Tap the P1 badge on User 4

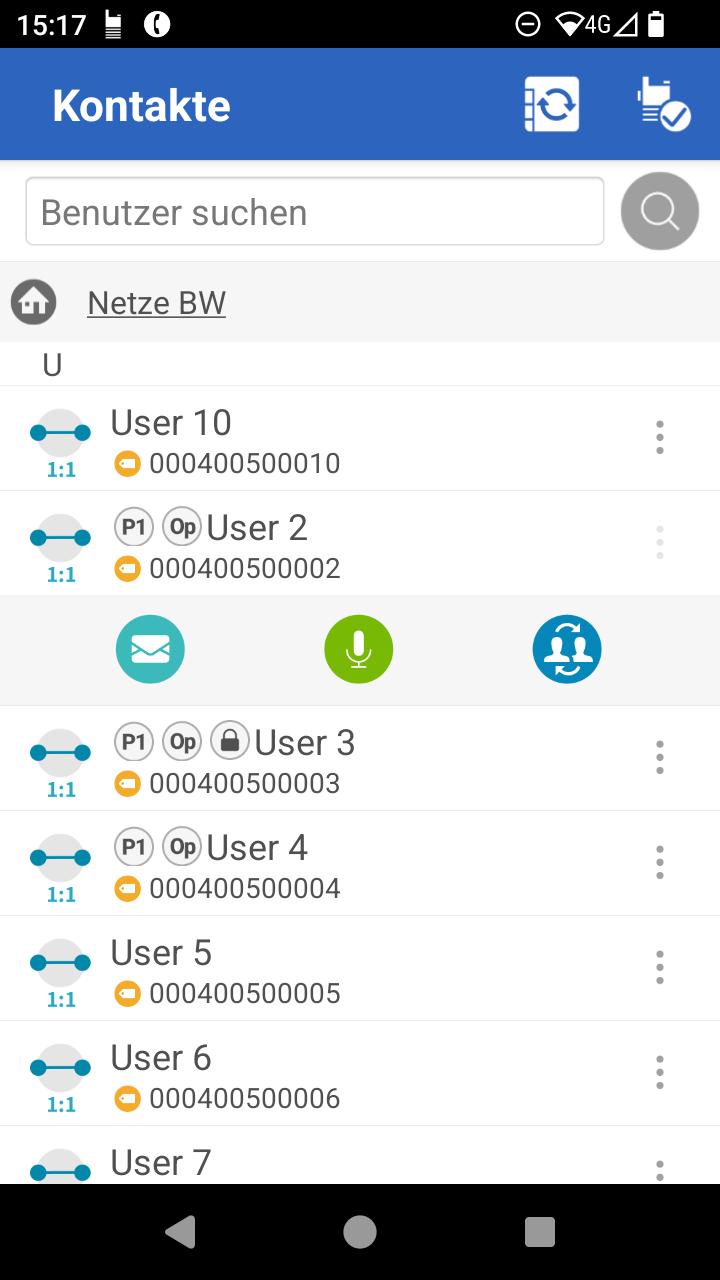tap(133, 846)
